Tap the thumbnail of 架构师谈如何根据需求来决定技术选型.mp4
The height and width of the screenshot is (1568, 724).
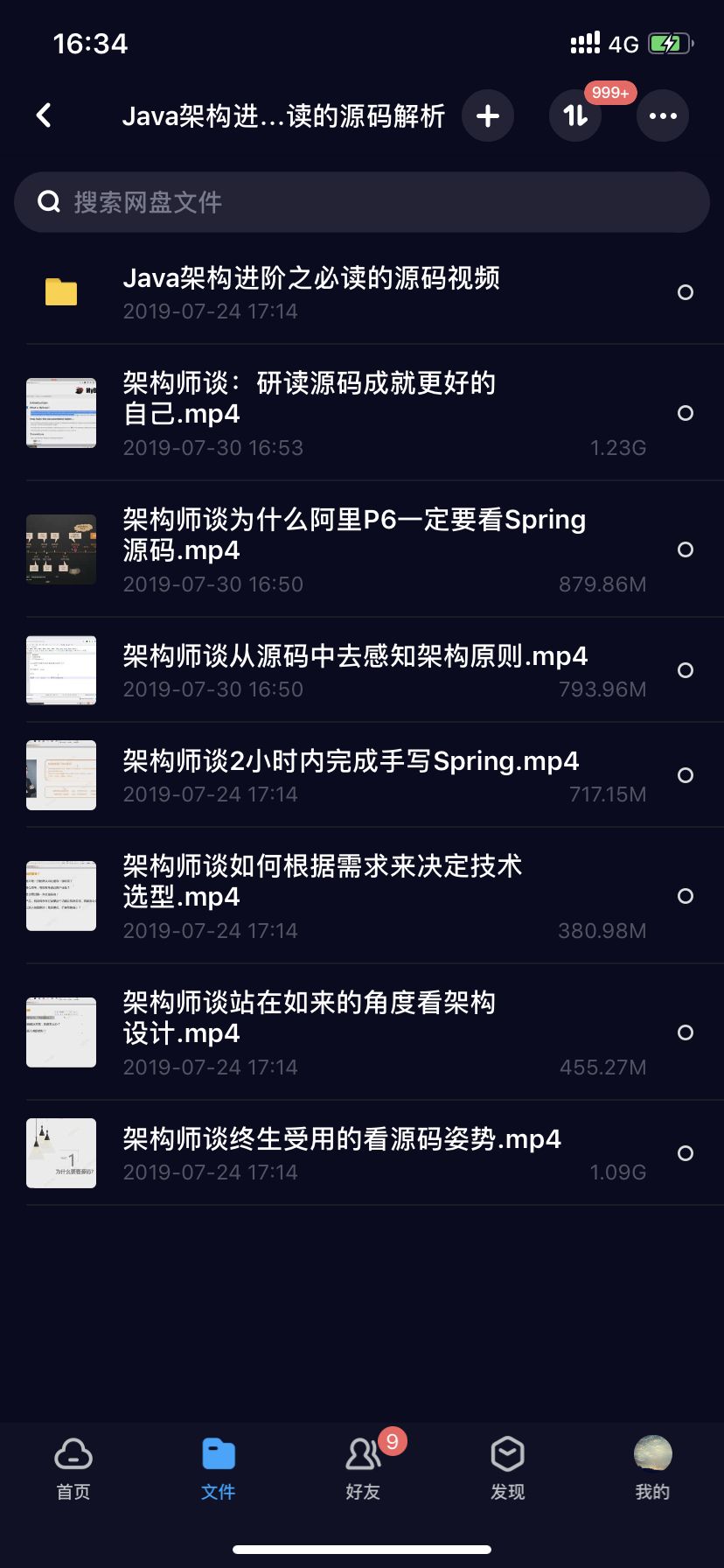[61, 895]
